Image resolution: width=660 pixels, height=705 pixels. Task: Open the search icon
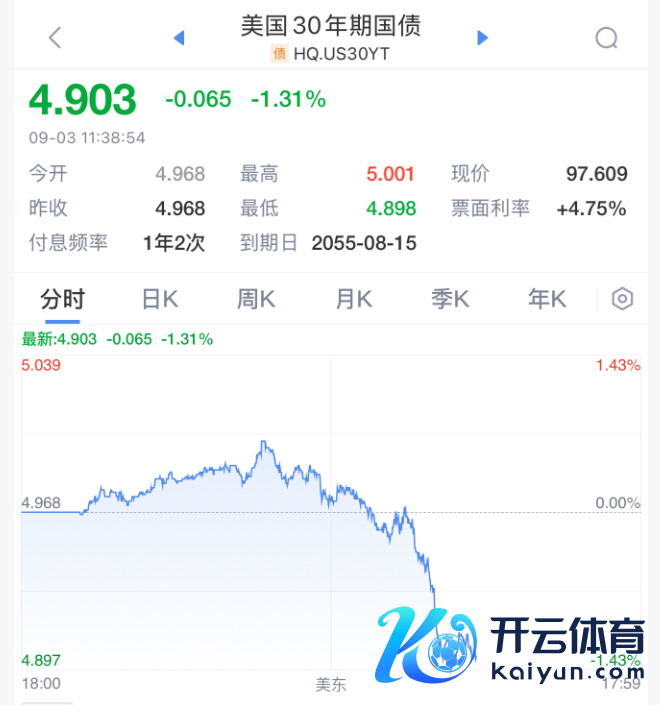[x=606, y=38]
